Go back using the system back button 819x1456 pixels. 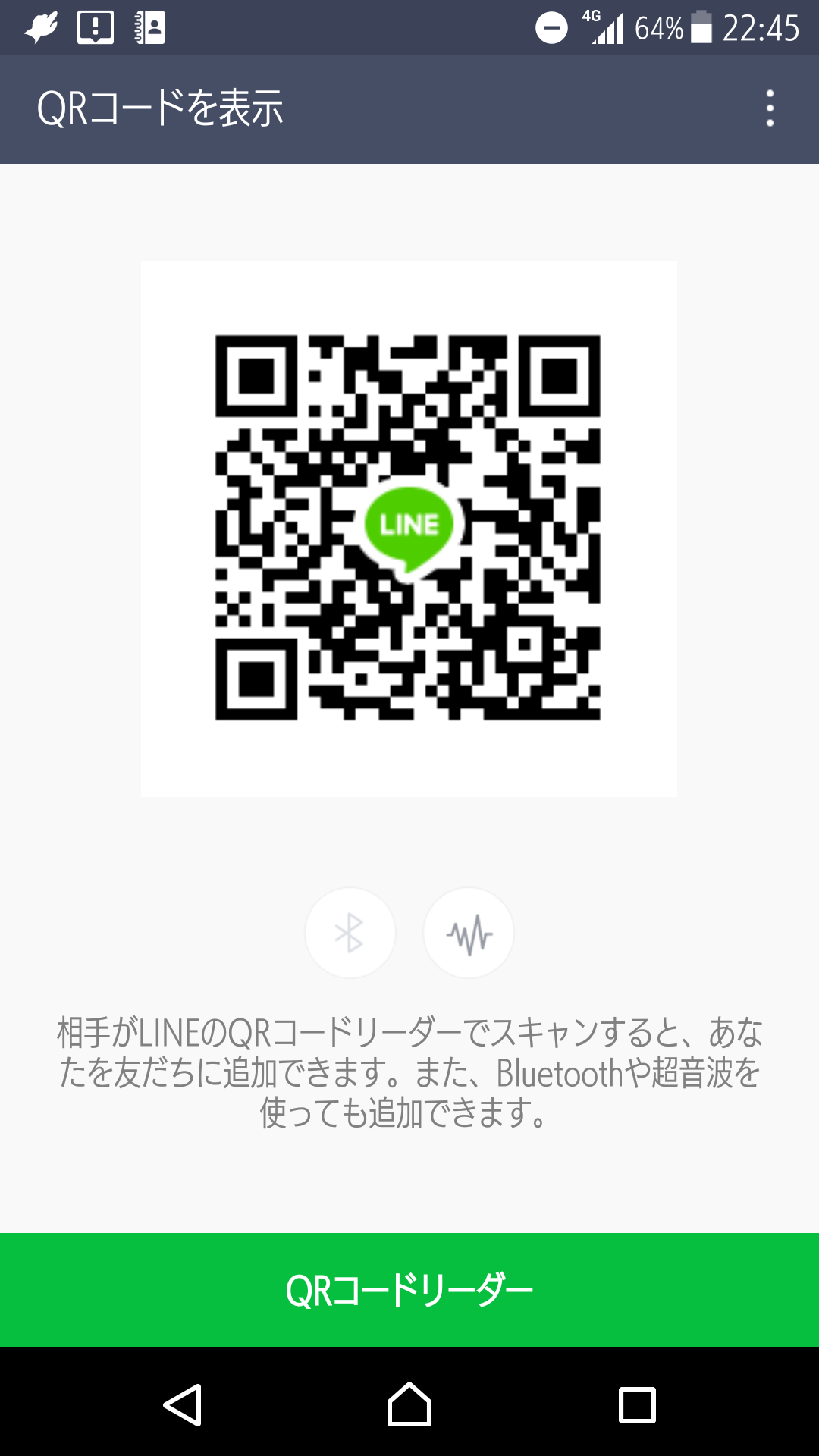183,1404
